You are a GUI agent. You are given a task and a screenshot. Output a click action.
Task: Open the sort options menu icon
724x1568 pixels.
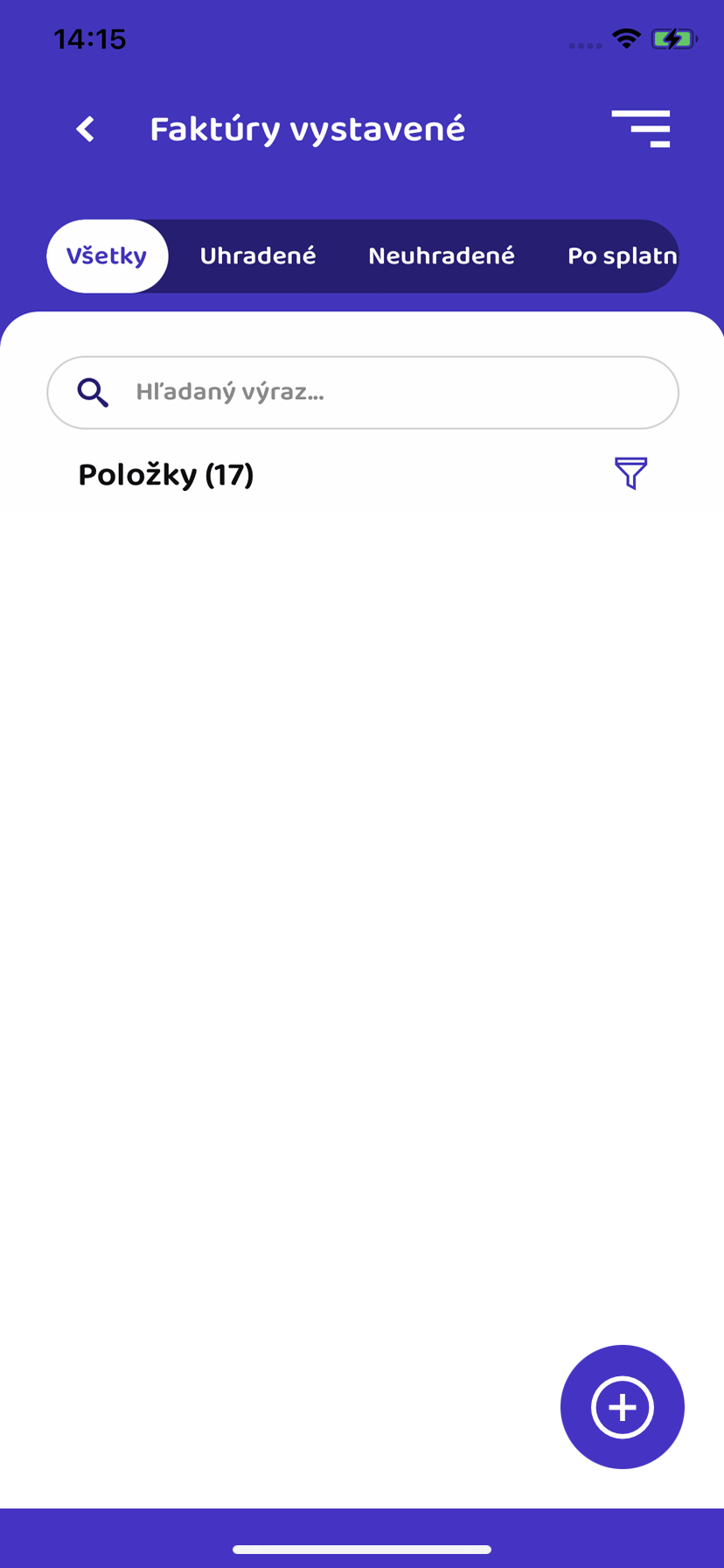coord(641,128)
